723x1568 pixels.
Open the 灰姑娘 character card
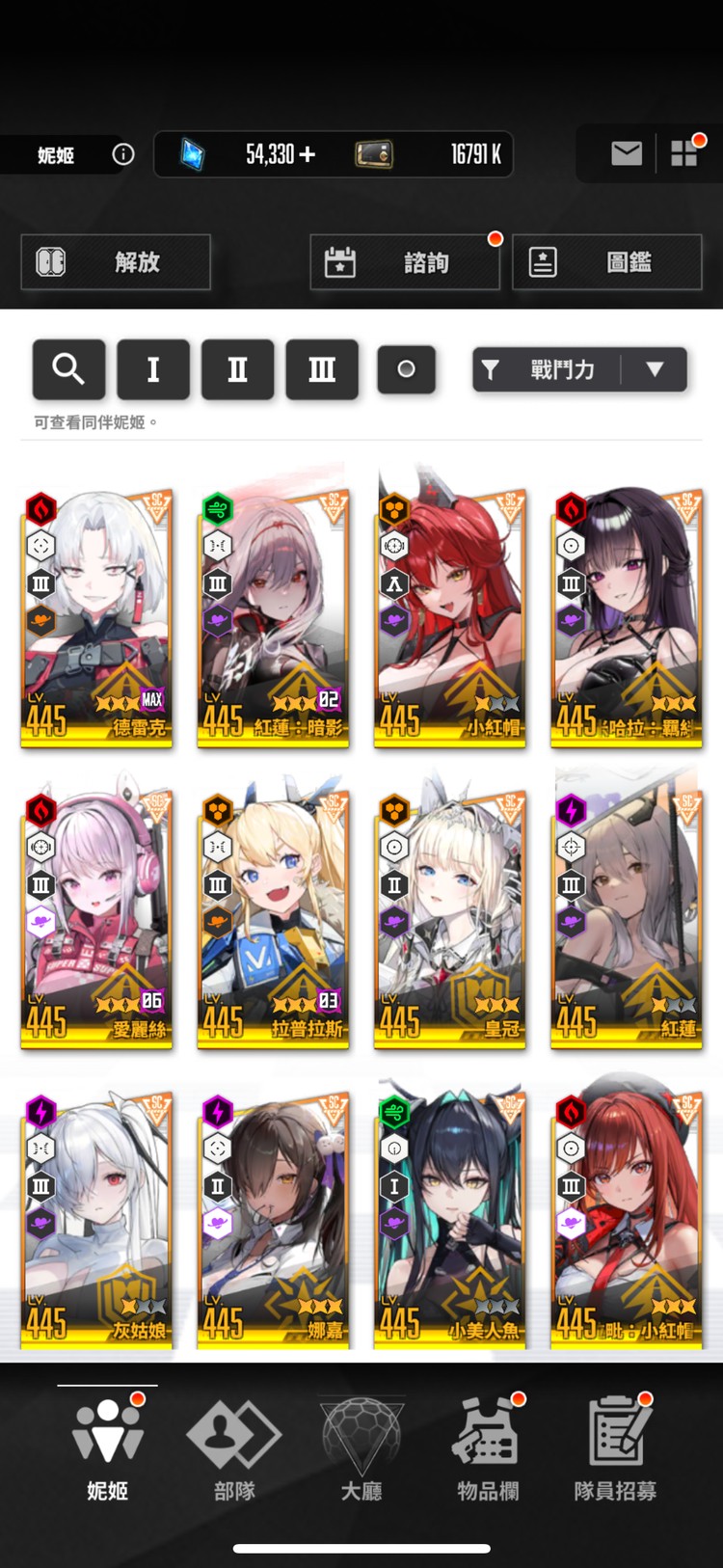coord(96,1219)
